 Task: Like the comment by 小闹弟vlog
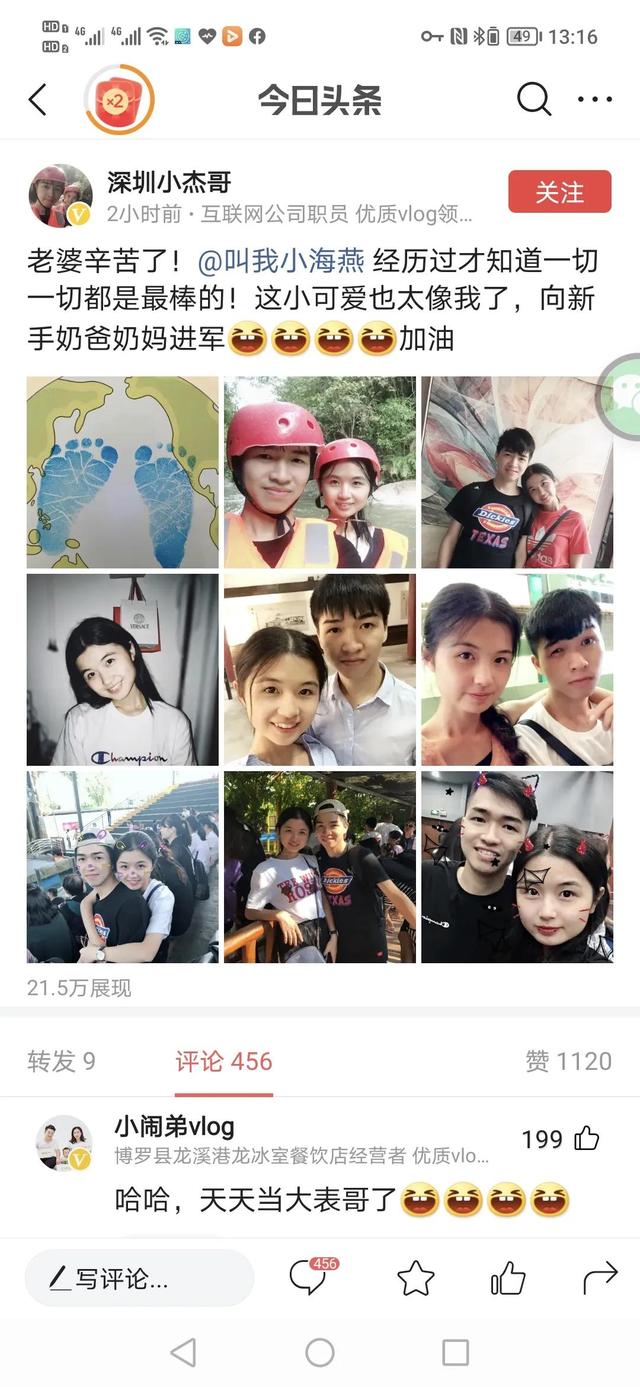(x=585, y=1138)
